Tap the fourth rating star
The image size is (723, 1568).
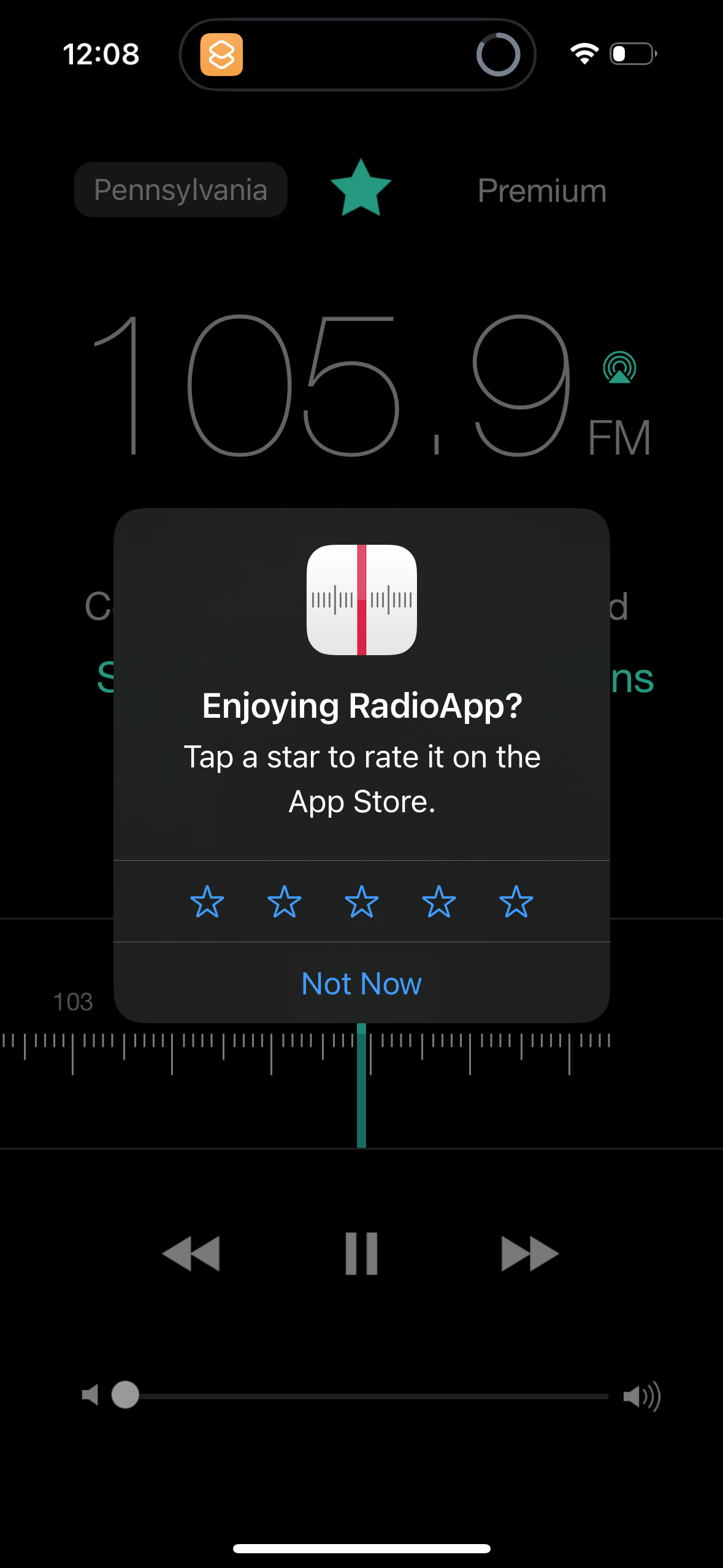pos(438,902)
